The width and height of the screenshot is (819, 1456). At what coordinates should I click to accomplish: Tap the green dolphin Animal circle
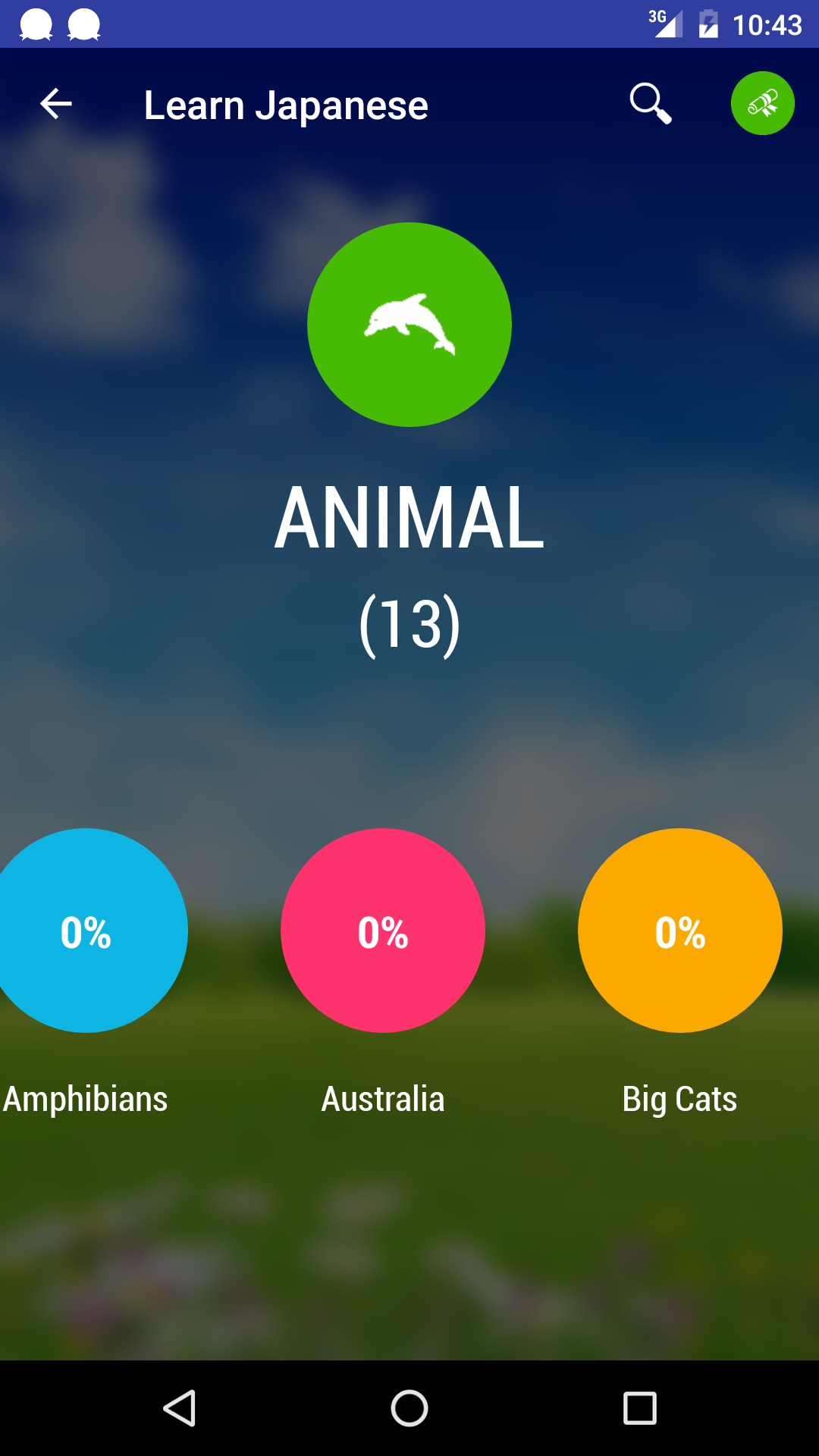409,325
